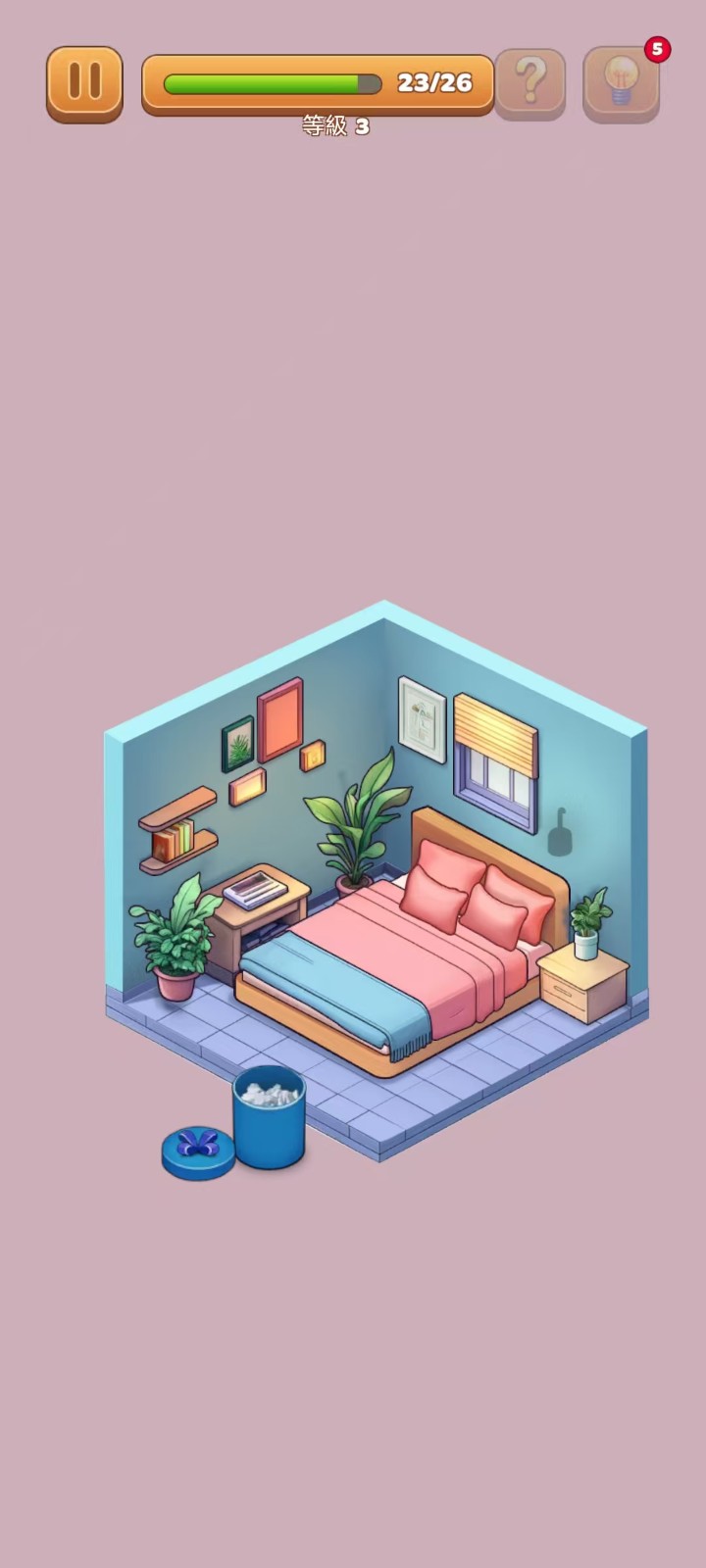Tap the blue gift box with items
This screenshot has height=1568, width=706.
point(269,1117)
